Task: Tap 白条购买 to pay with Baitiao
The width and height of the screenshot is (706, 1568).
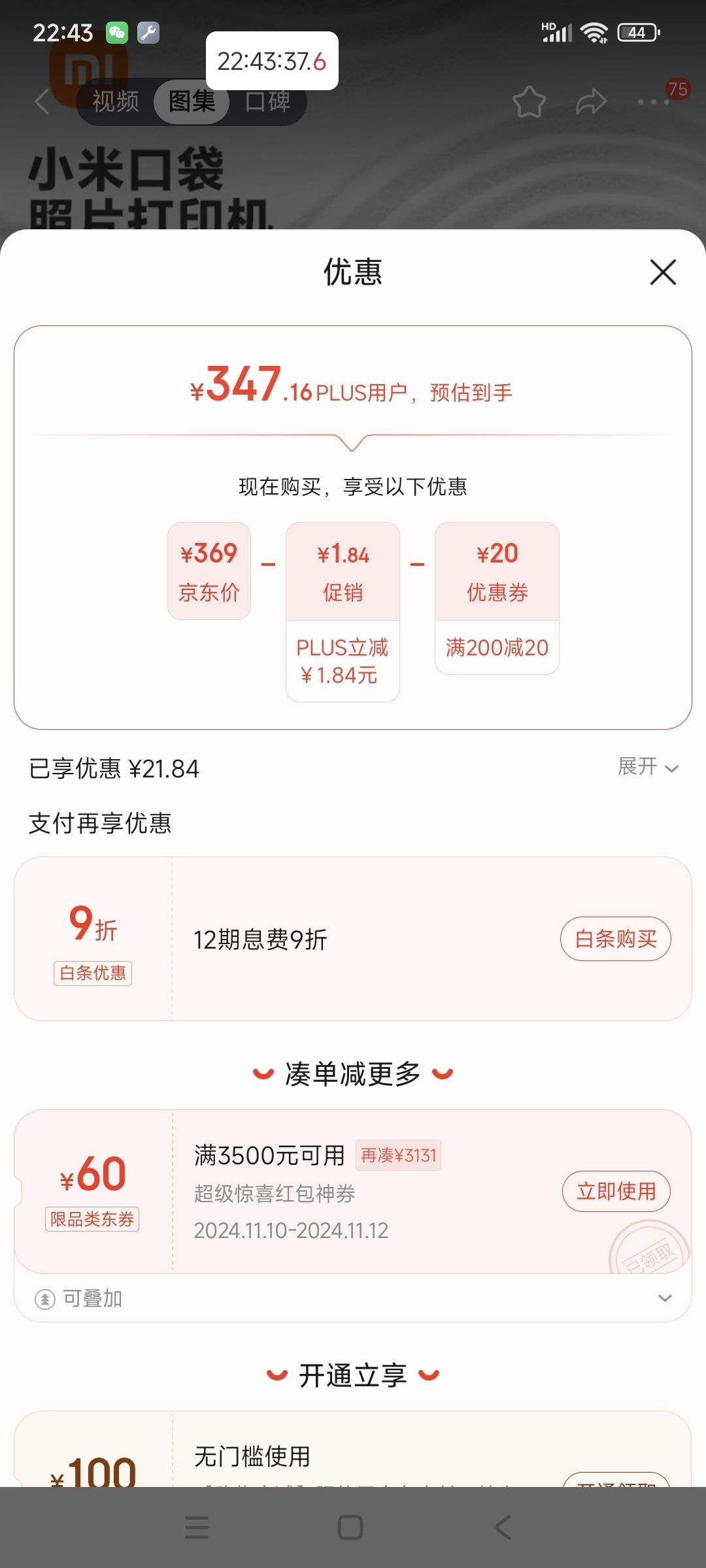Action: click(615, 939)
